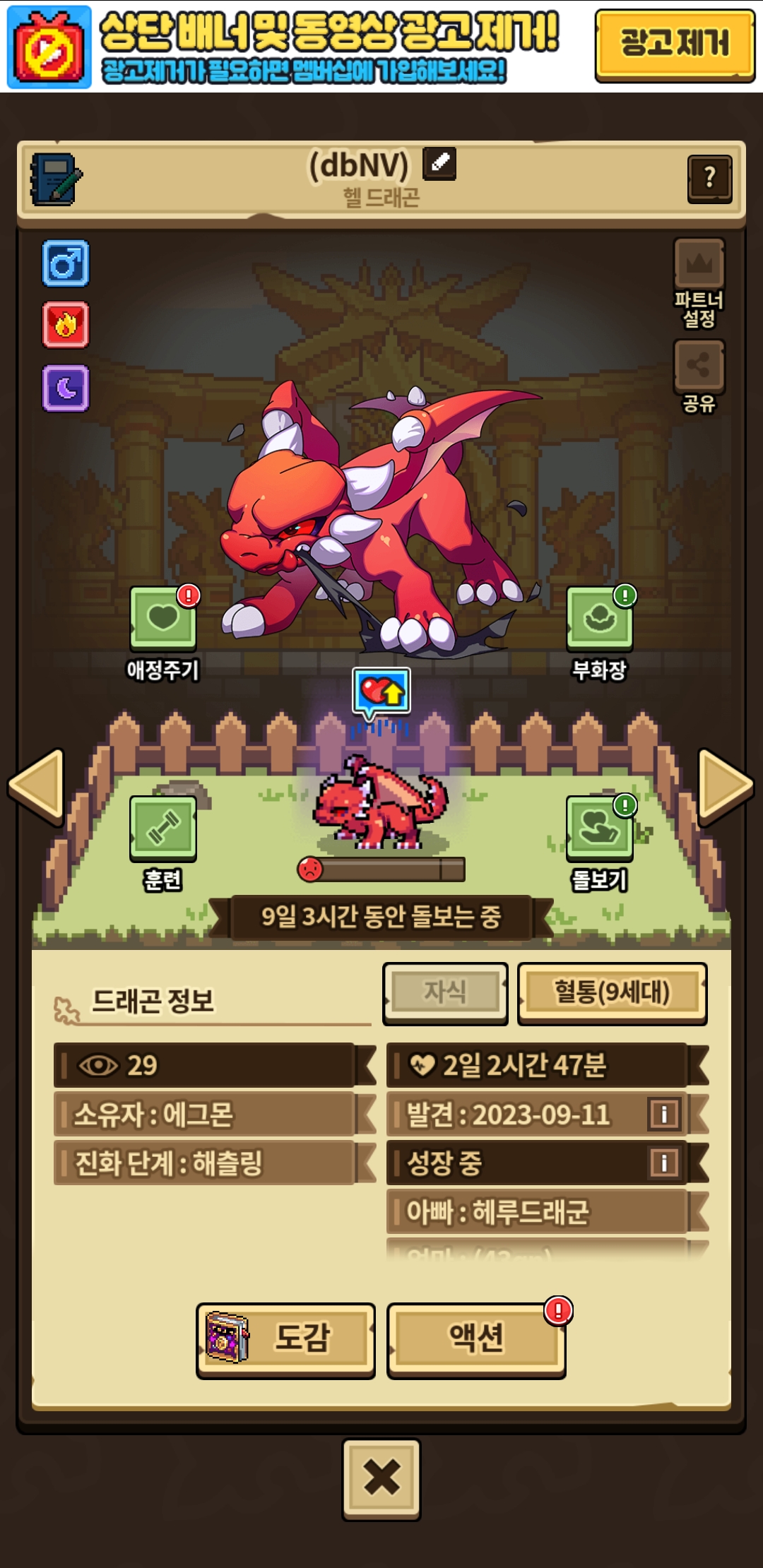Open the 자식 tab
The width and height of the screenshot is (763, 1568).
pos(445,992)
